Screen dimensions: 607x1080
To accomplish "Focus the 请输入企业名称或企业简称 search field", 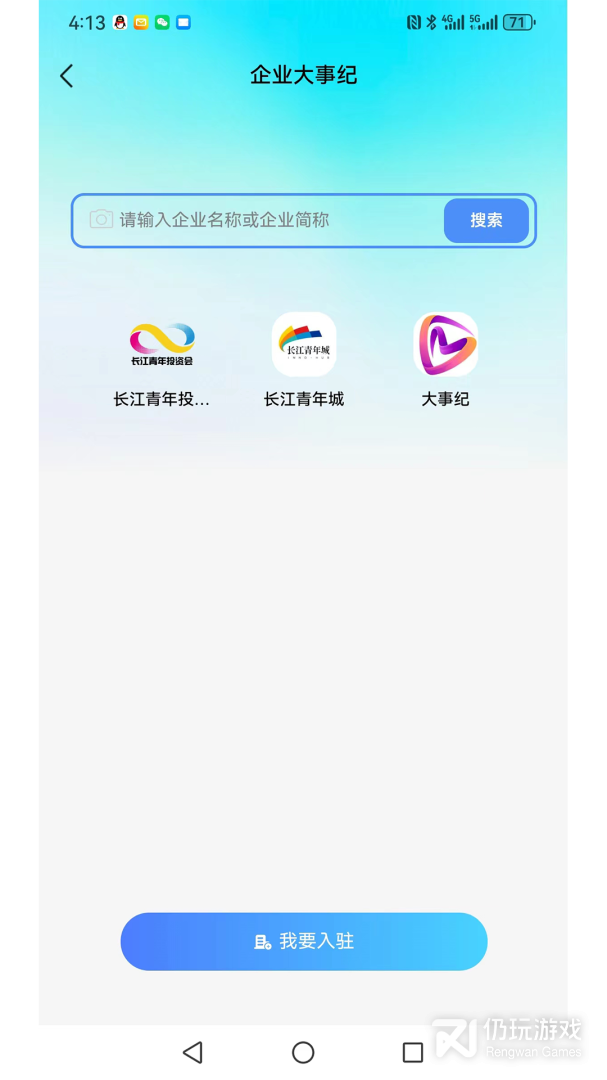I will tap(270, 220).
